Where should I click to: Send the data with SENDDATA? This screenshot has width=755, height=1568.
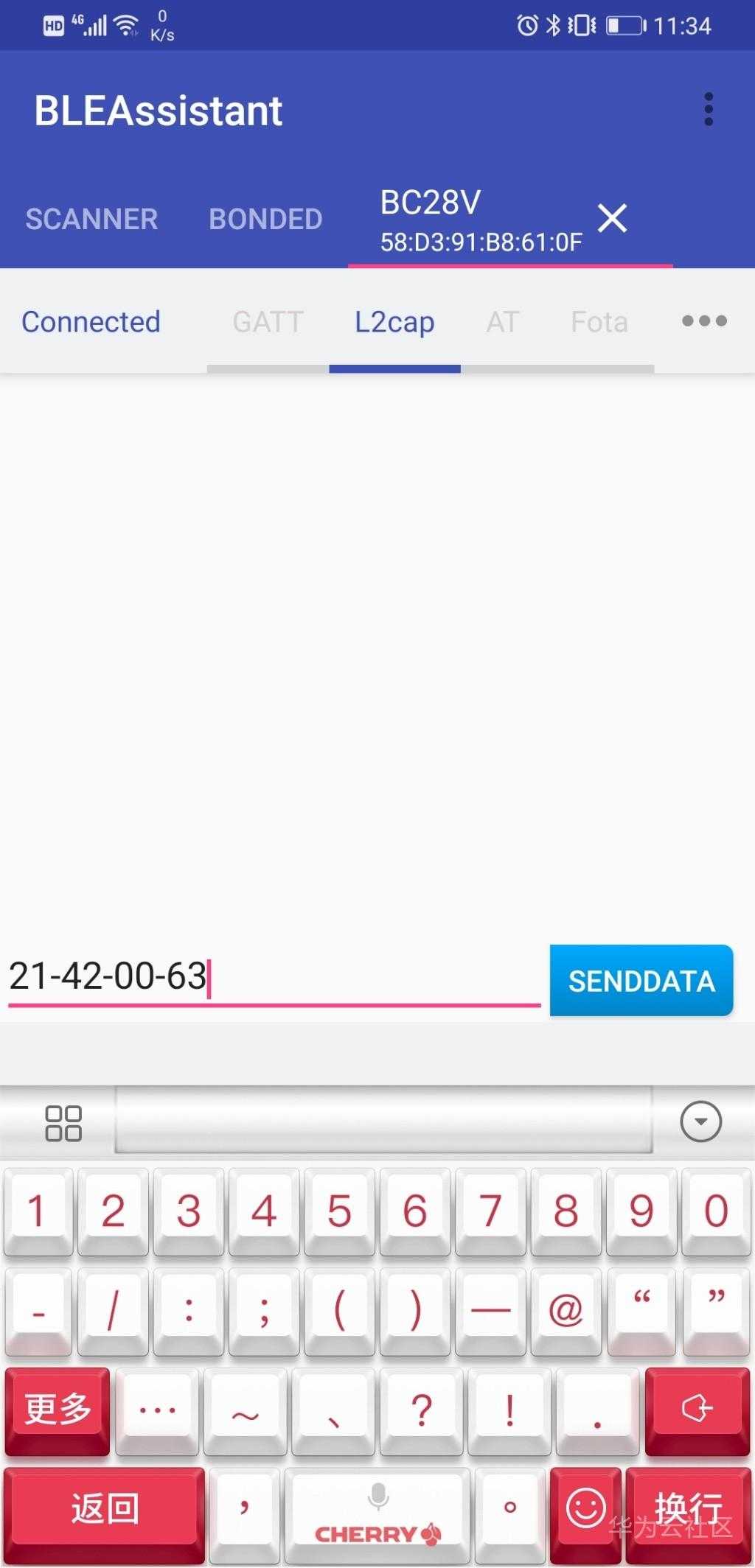[x=641, y=981]
